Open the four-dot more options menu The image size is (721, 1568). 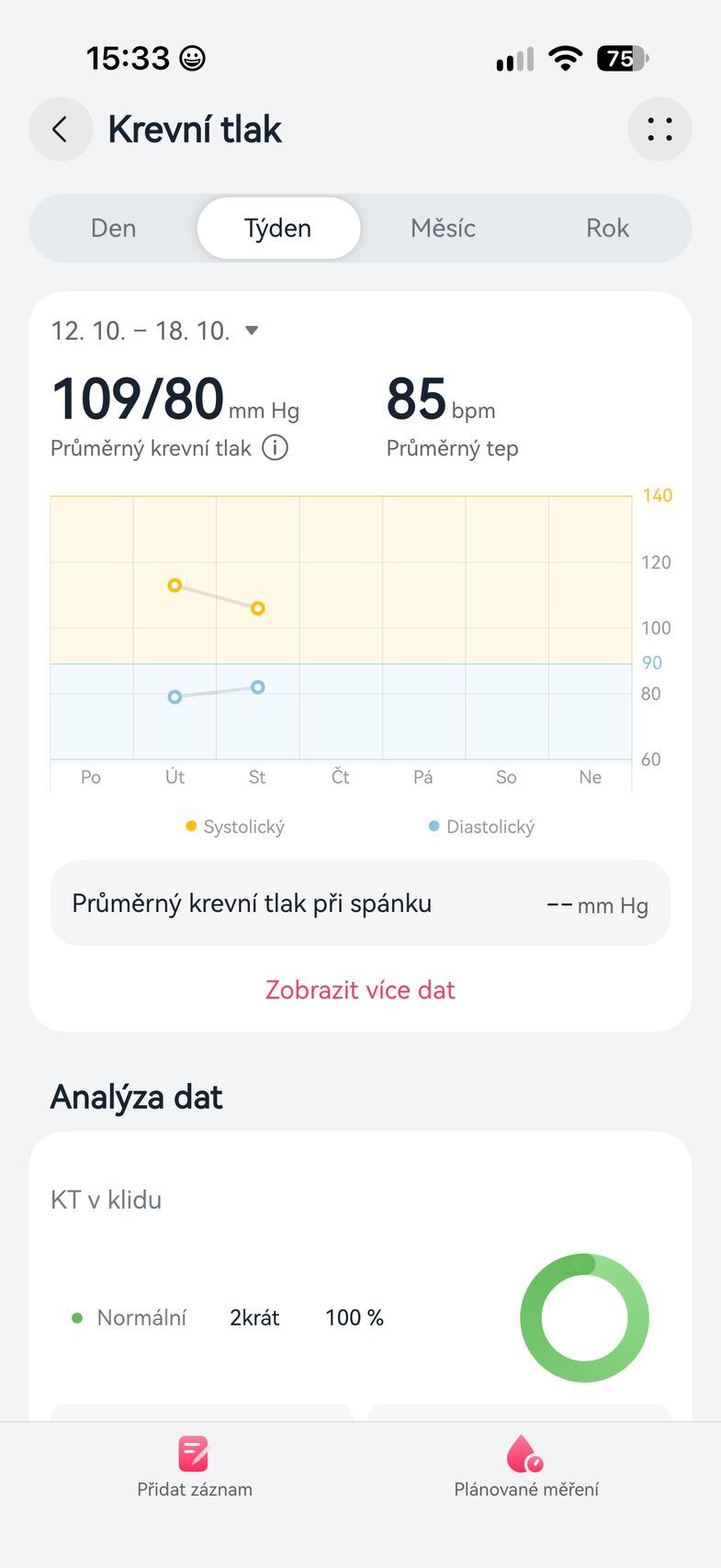pyautogui.click(x=659, y=130)
